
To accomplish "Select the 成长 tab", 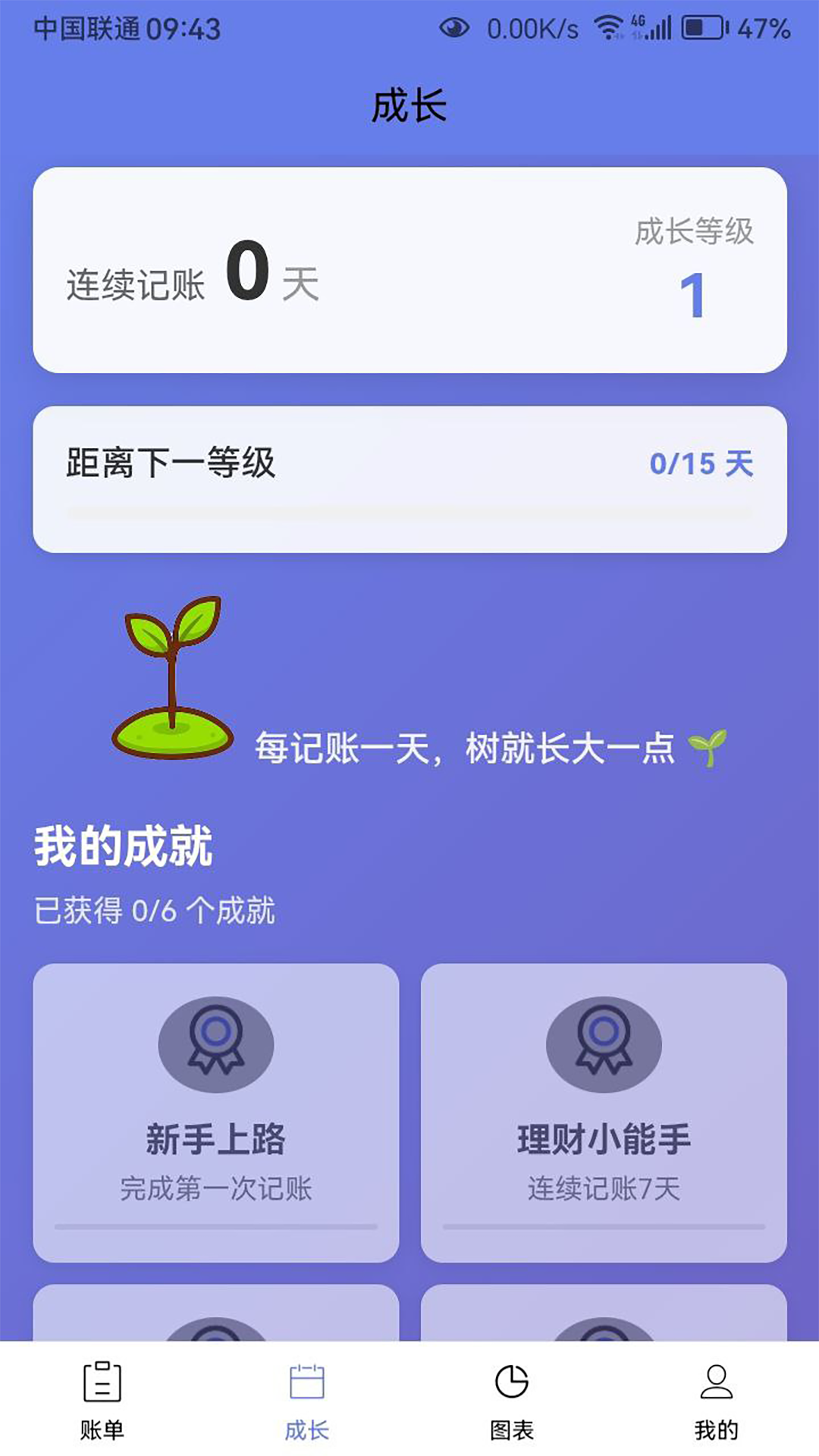I will (x=307, y=1399).
